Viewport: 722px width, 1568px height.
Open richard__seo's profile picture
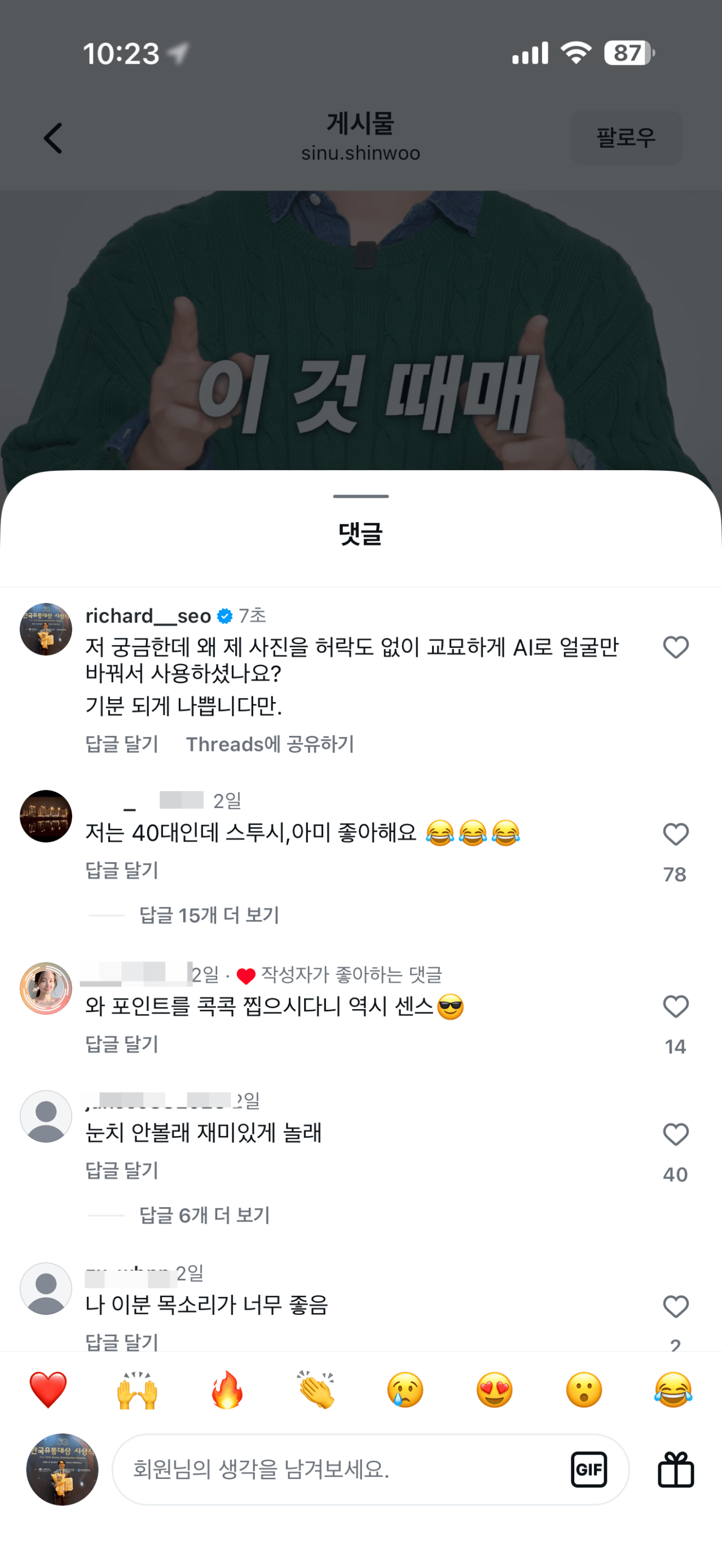[x=46, y=629]
